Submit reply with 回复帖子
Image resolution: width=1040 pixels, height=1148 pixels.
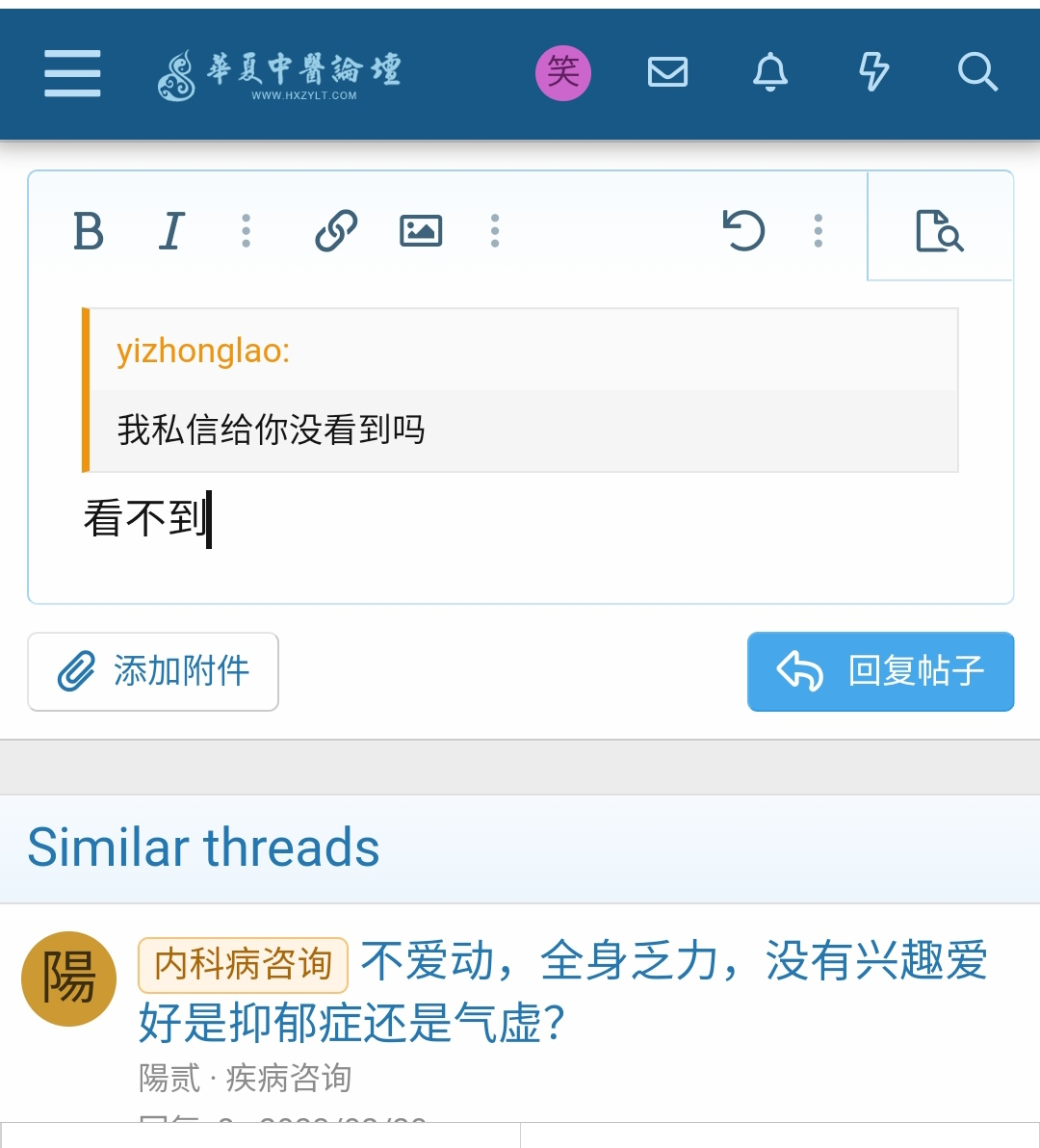(x=880, y=671)
